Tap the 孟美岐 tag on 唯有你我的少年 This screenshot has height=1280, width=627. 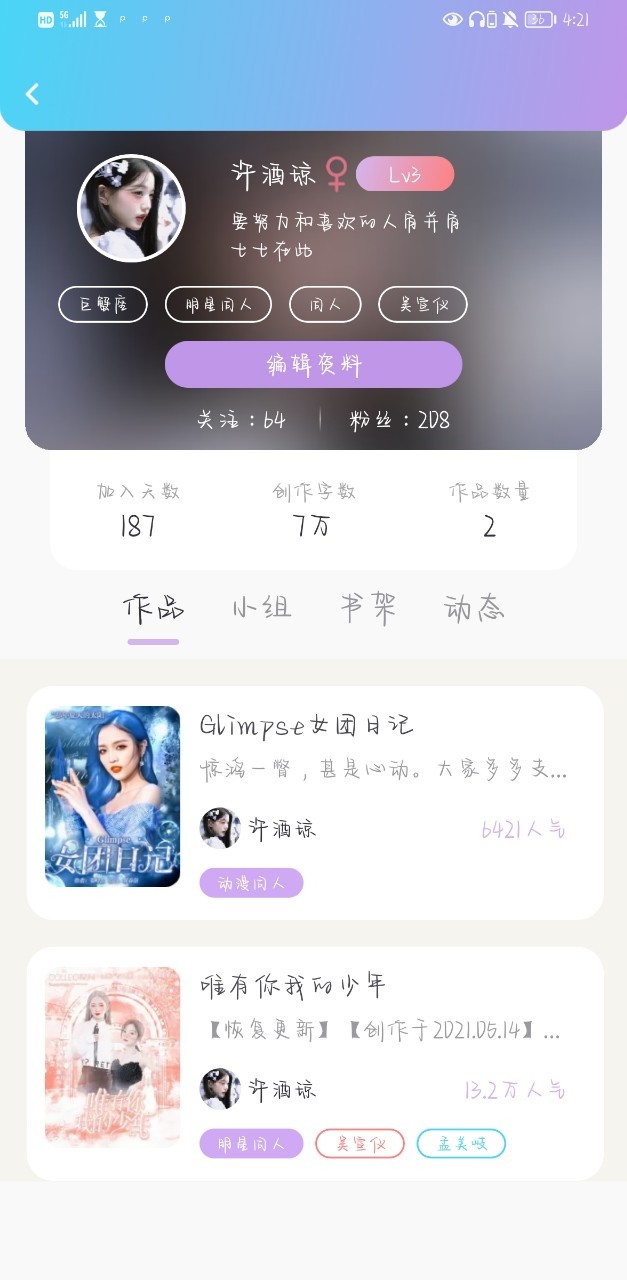click(461, 1143)
